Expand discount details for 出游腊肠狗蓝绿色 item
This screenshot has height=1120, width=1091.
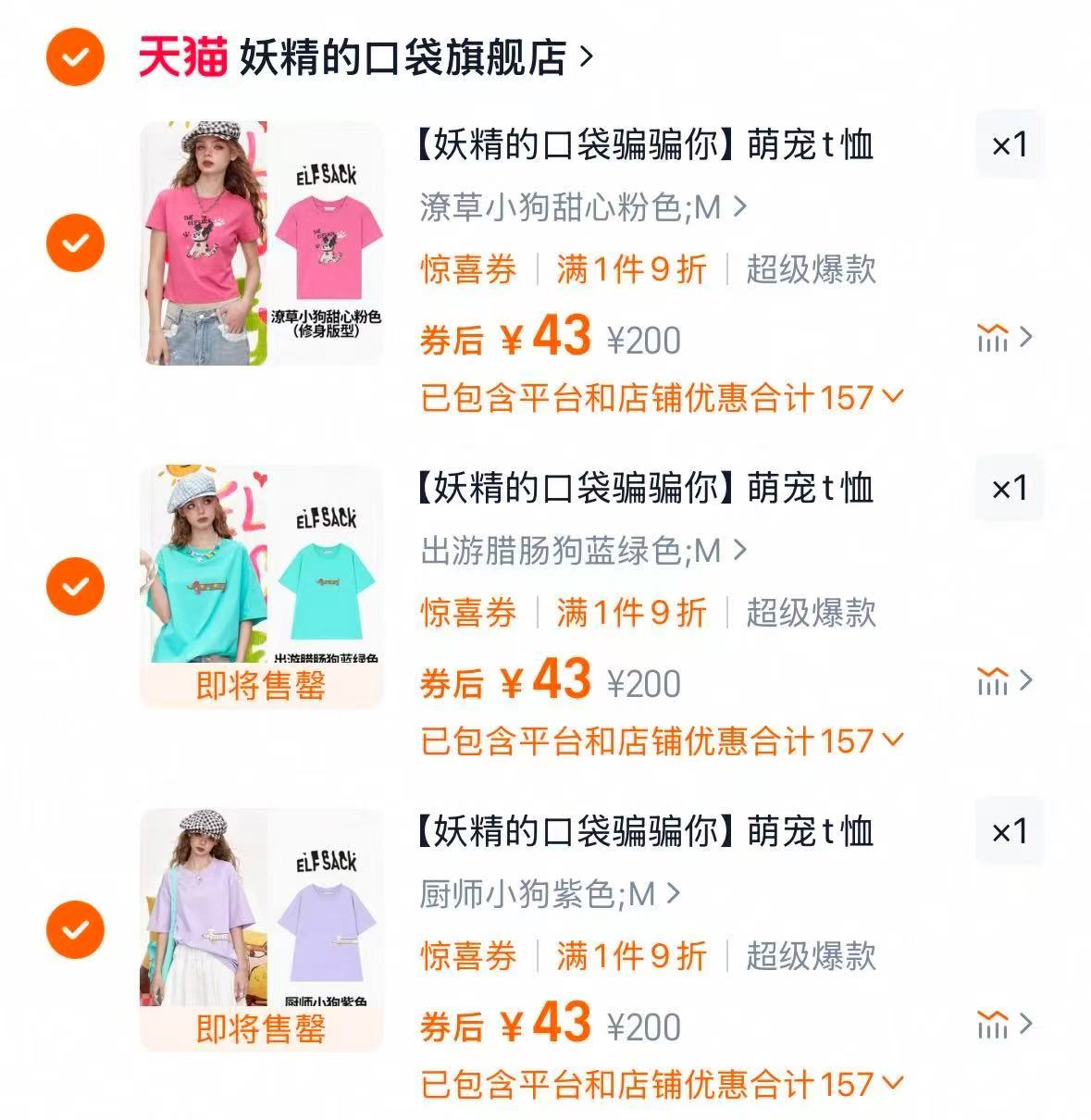[x=661, y=741]
